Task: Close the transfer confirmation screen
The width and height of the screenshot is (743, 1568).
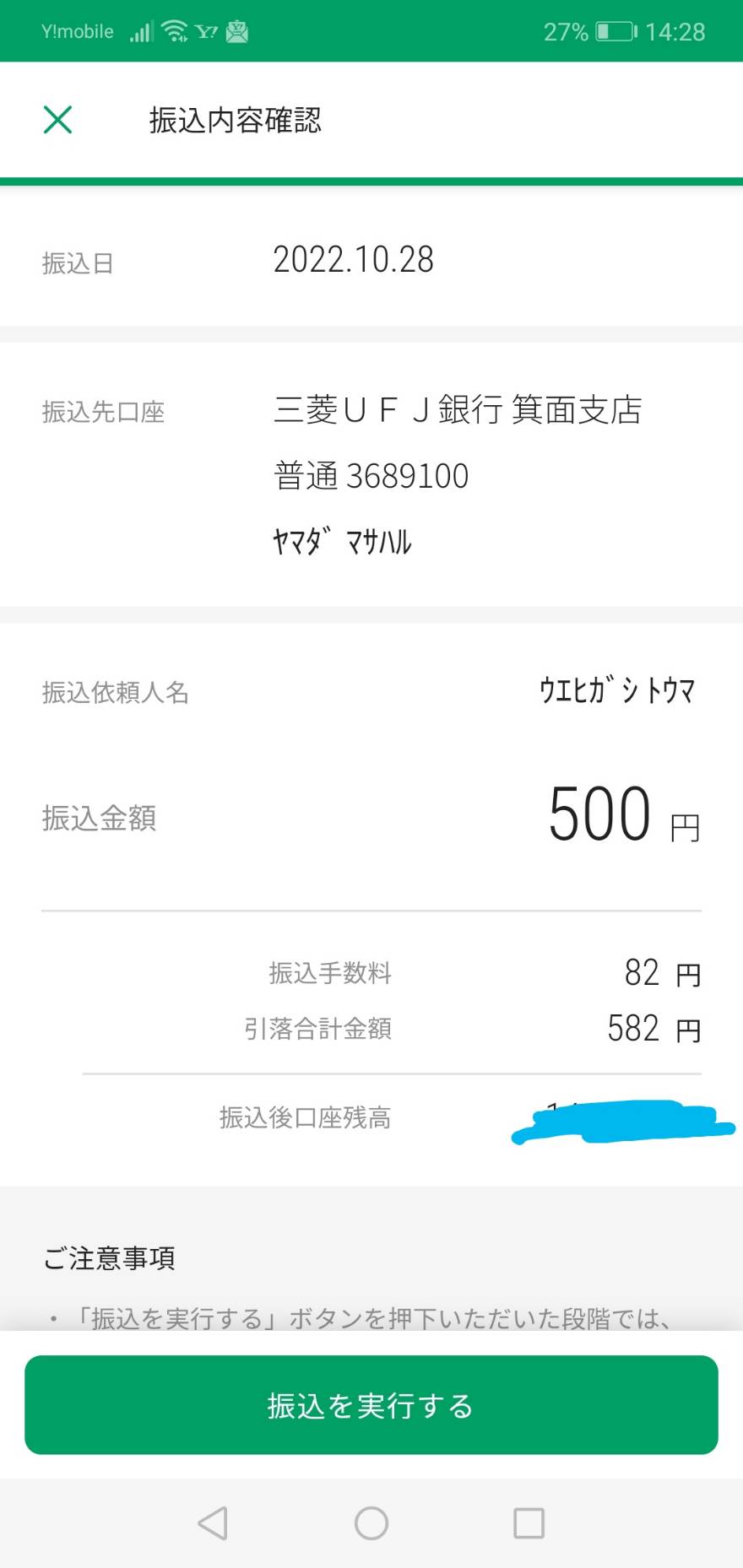Action: click(57, 120)
